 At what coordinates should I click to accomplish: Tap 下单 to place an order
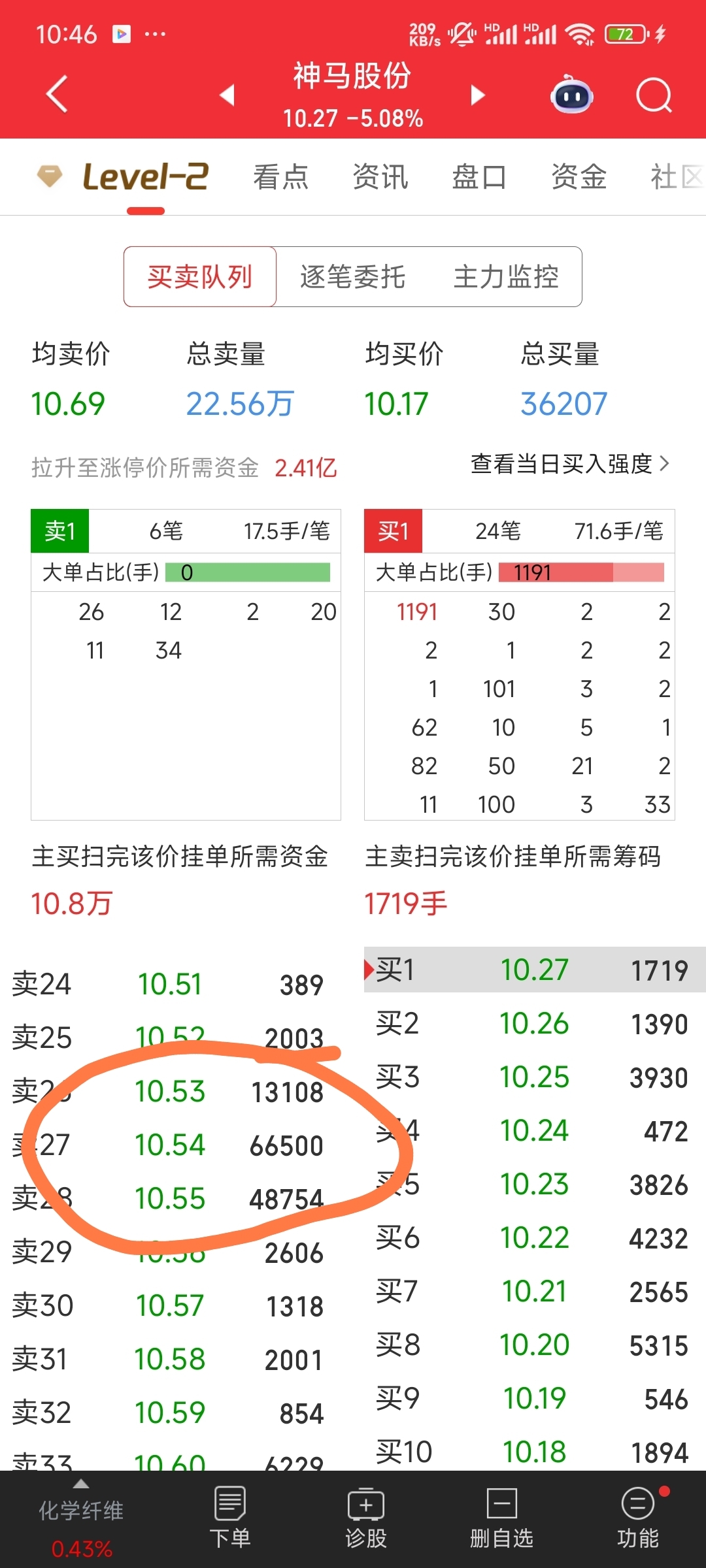[230, 1518]
